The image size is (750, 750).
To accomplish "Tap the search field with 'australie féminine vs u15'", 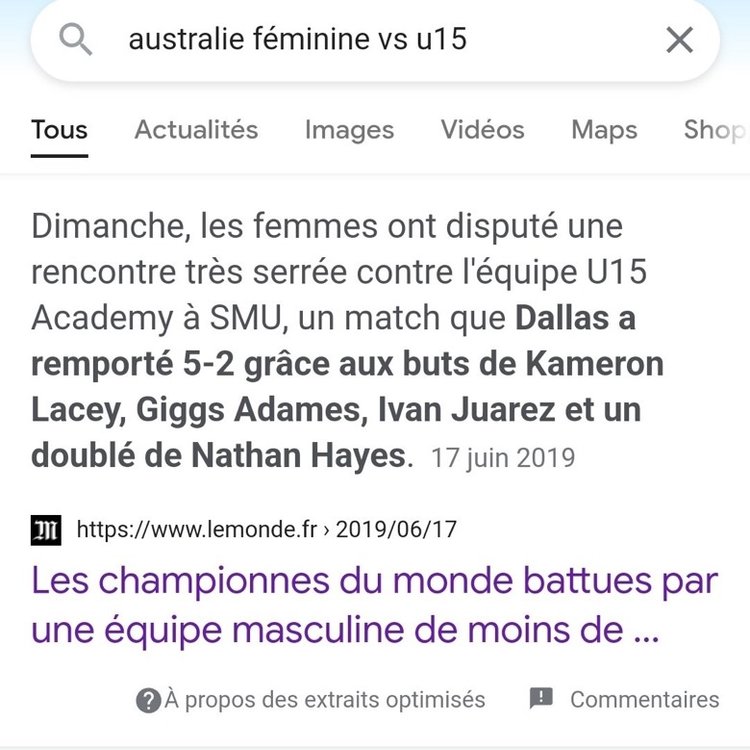I will (x=380, y=40).
